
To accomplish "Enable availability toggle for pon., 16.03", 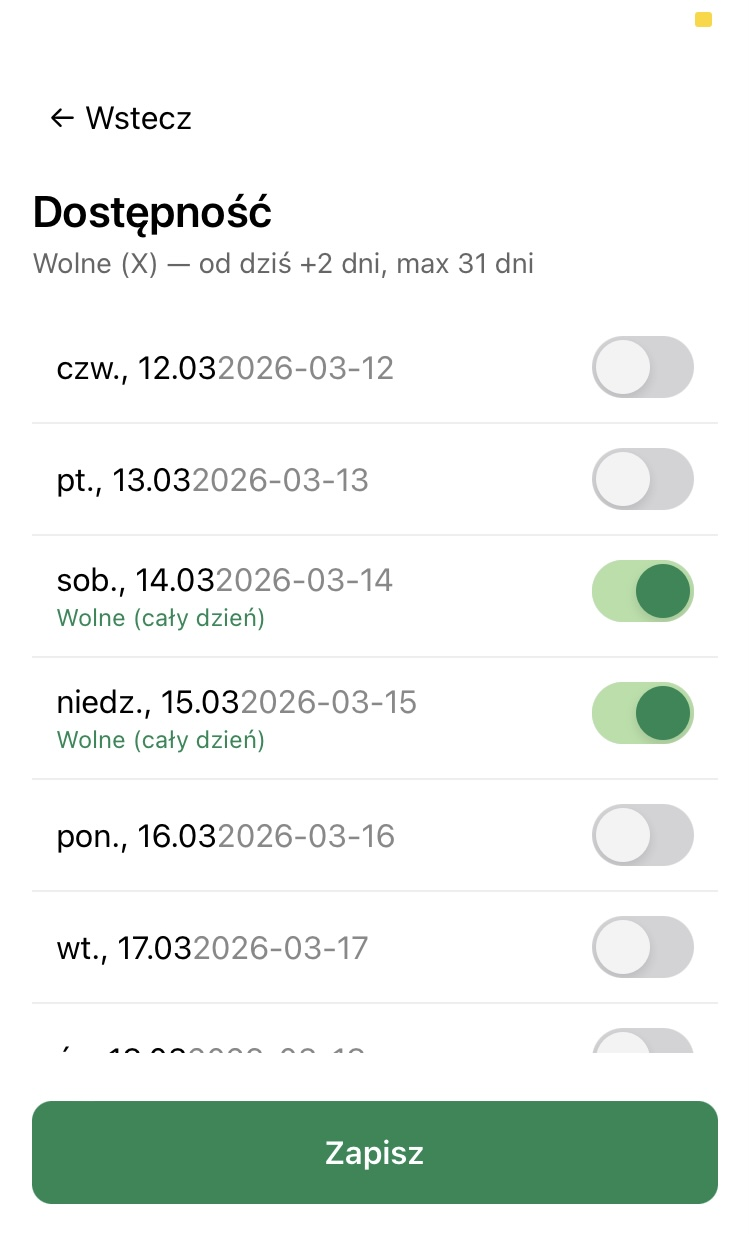I will pos(643,835).
